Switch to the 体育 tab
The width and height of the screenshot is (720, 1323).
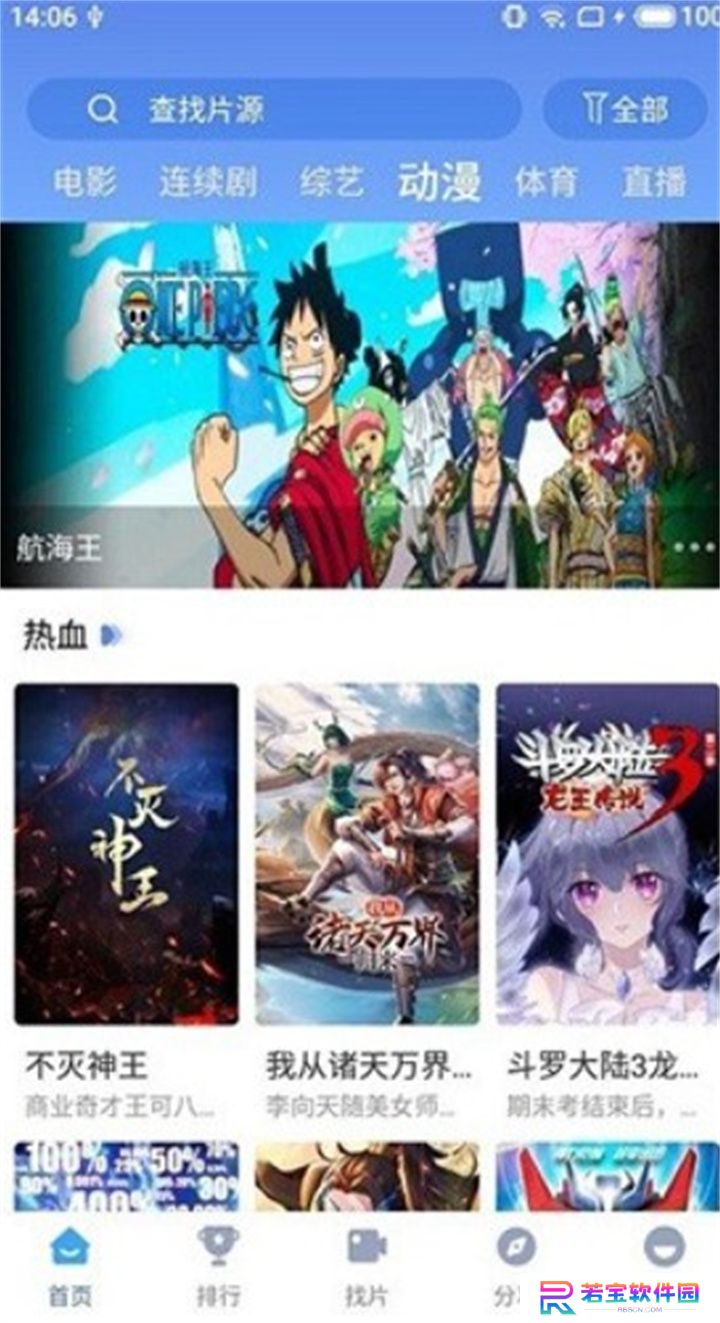(x=546, y=182)
